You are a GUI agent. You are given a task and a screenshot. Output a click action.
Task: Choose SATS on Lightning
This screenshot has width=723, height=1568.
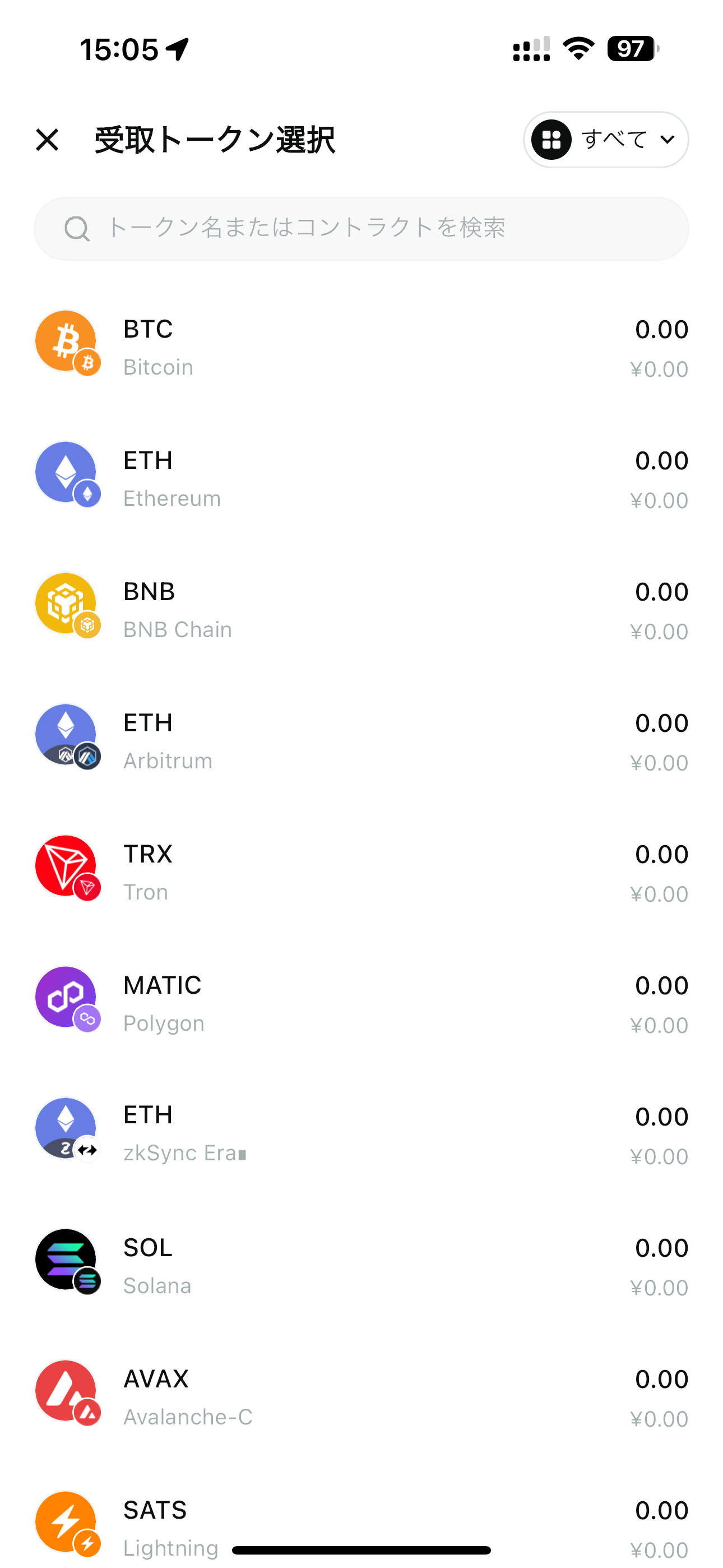(361, 1525)
